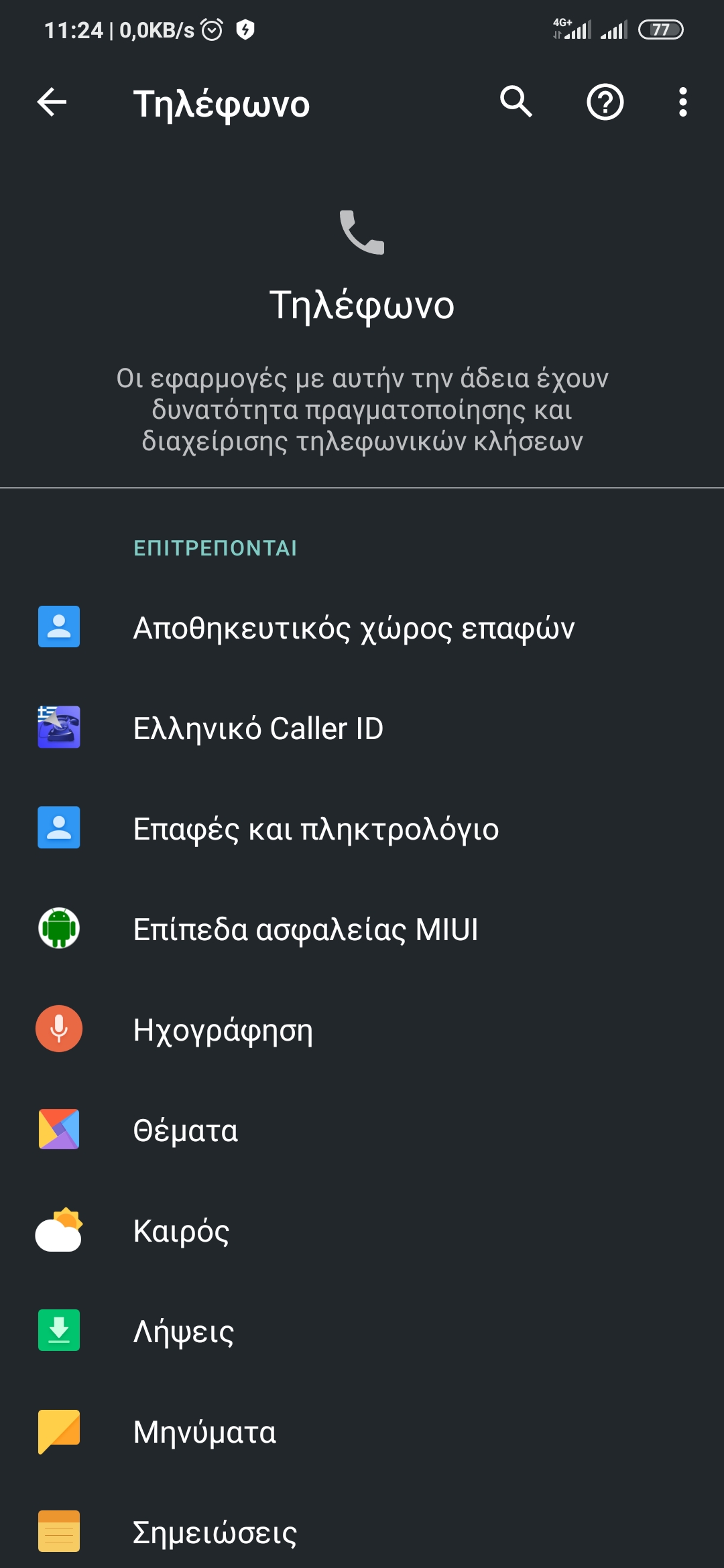Open search in phone permission screen
Viewport: 724px width, 1568px height.
(x=516, y=103)
